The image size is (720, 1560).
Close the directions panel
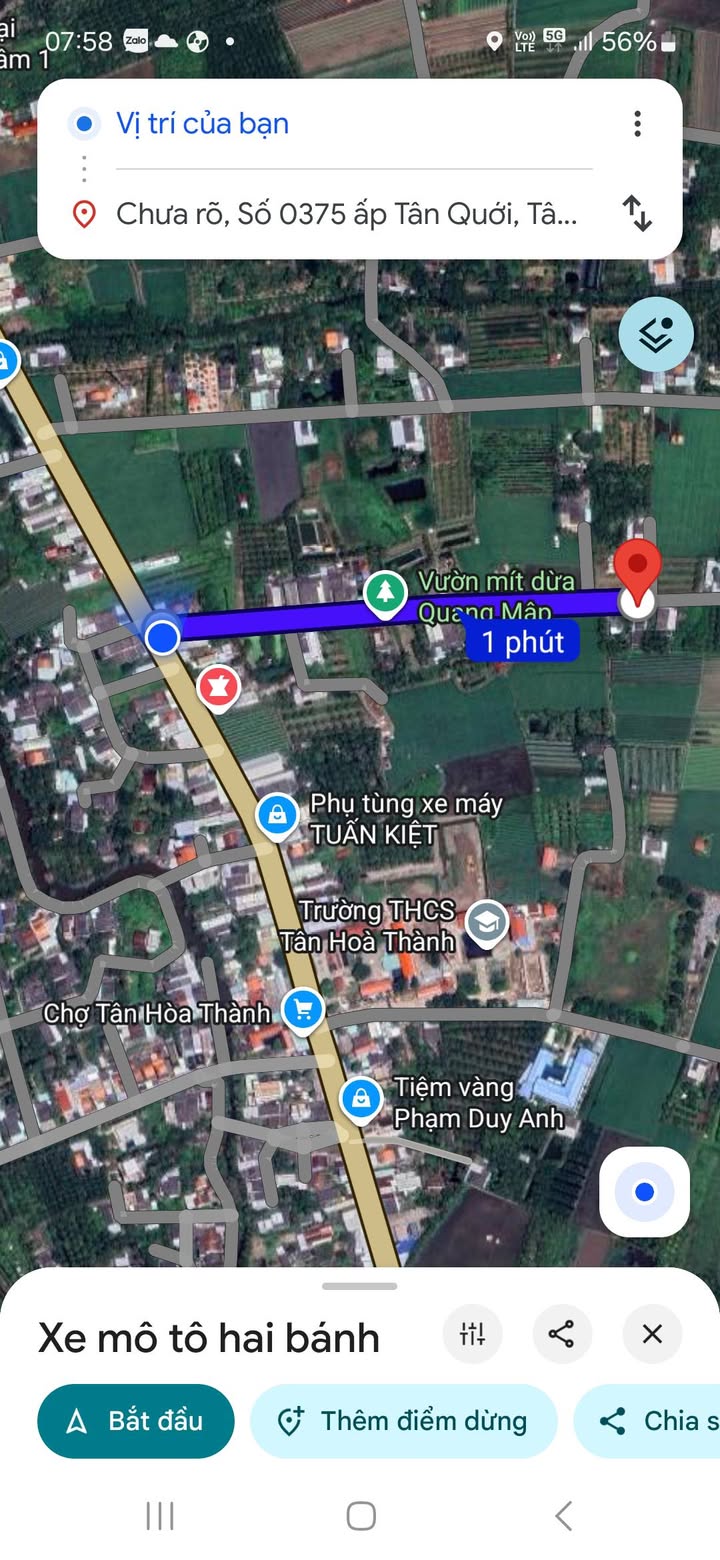click(652, 1333)
